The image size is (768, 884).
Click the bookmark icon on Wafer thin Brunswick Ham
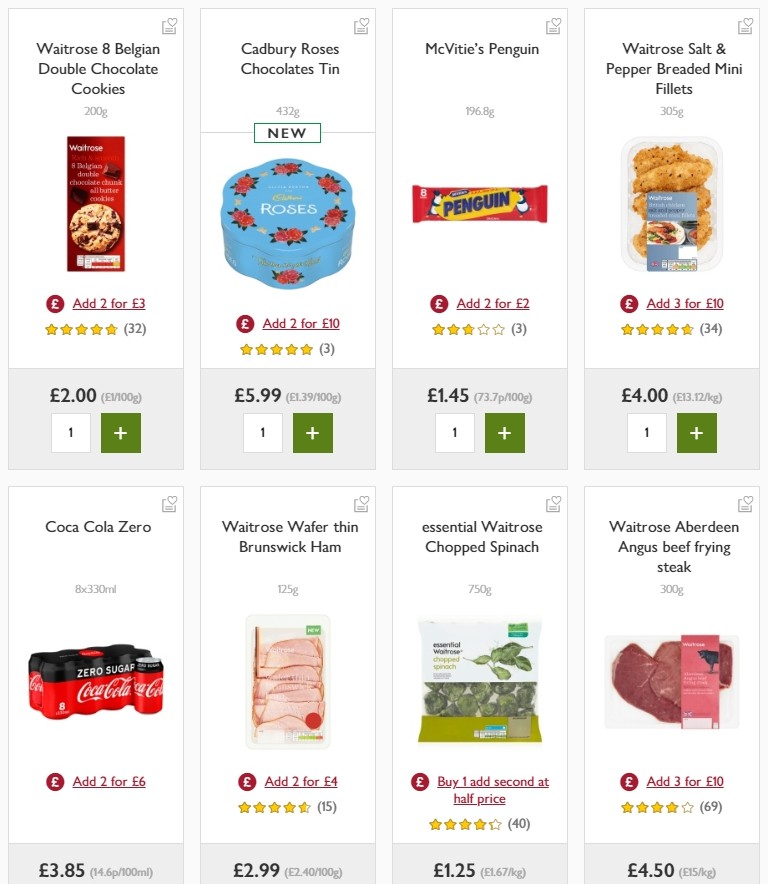pyautogui.click(x=361, y=503)
